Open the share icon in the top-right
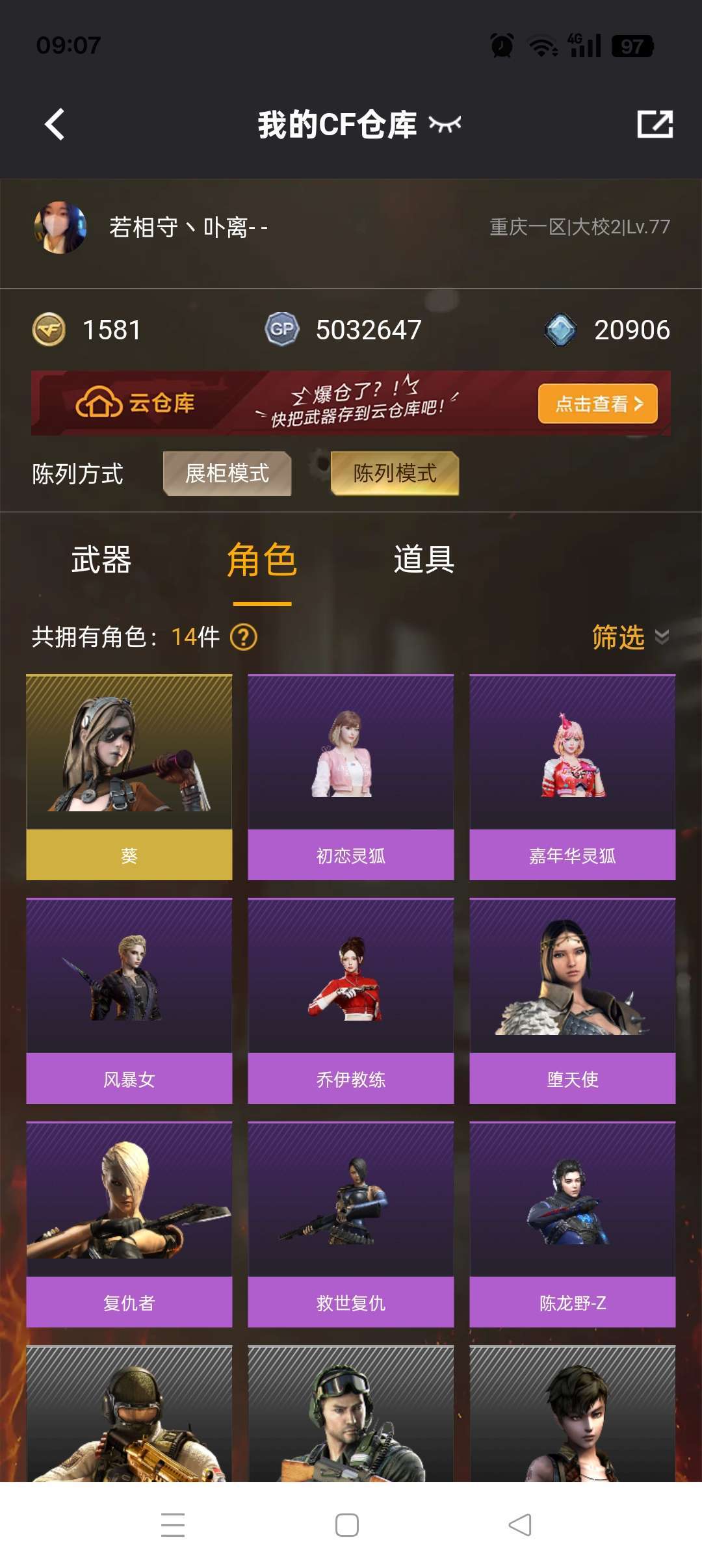Viewport: 702px width, 1568px height. [x=655, y=124]
